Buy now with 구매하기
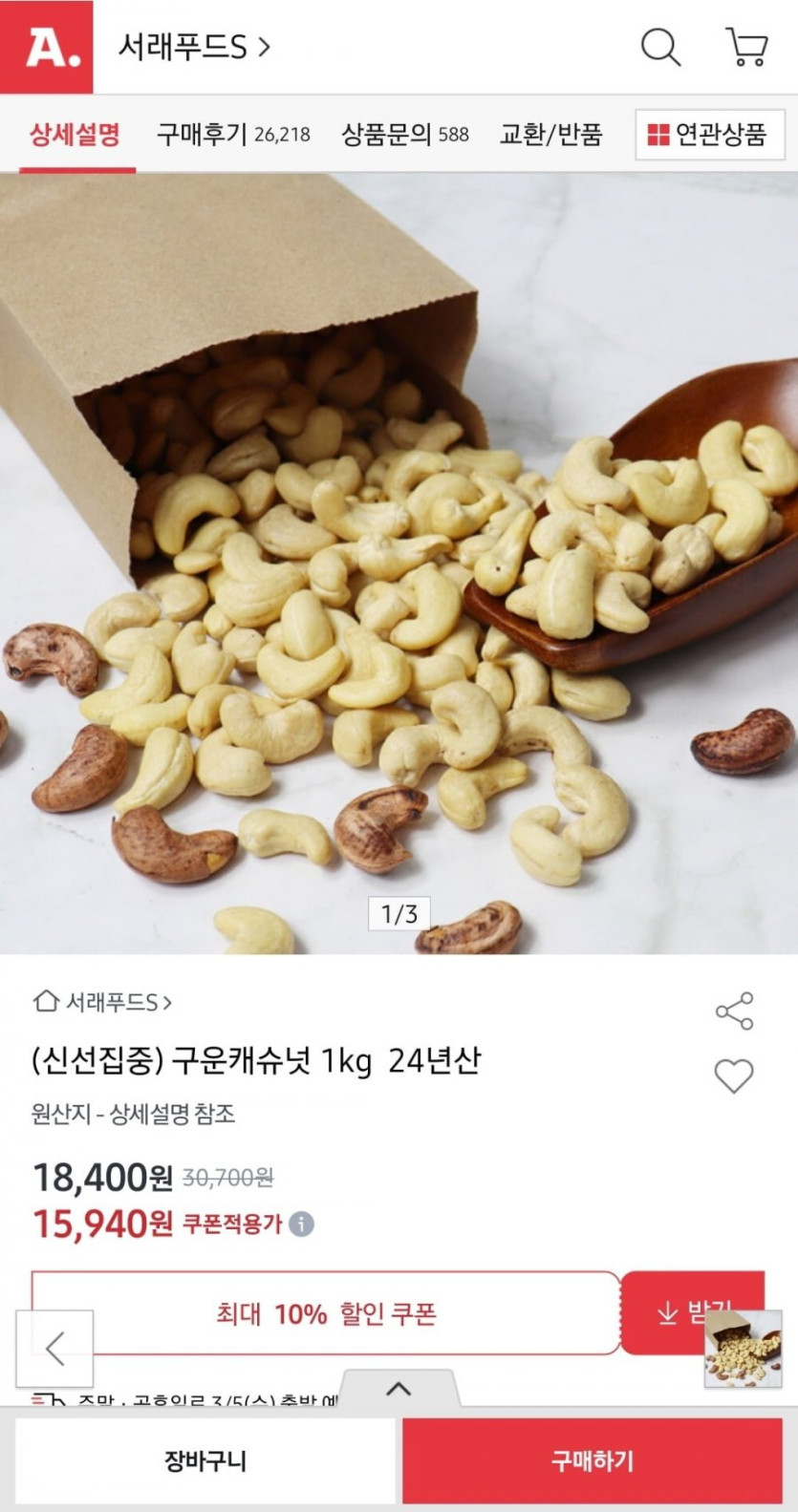Screen dimensions: 798x1512 pyautogui.click(x=593, y=1460)
